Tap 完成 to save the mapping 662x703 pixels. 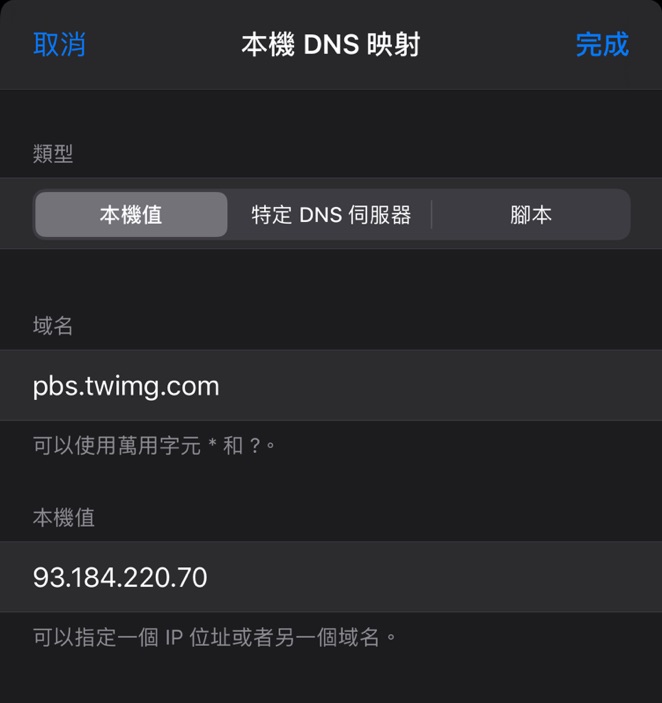click(602, 44)
